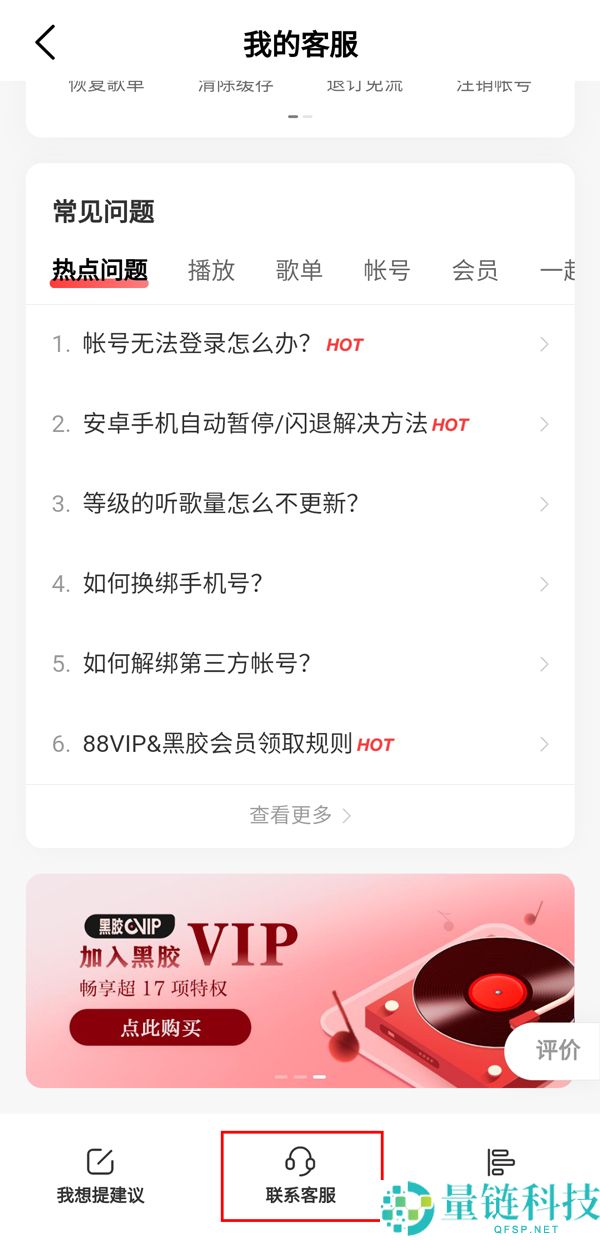The width and height of the screenshot is (600, 1240).
Task: Switch to the 播放 tab
Action: coord(211,270)
